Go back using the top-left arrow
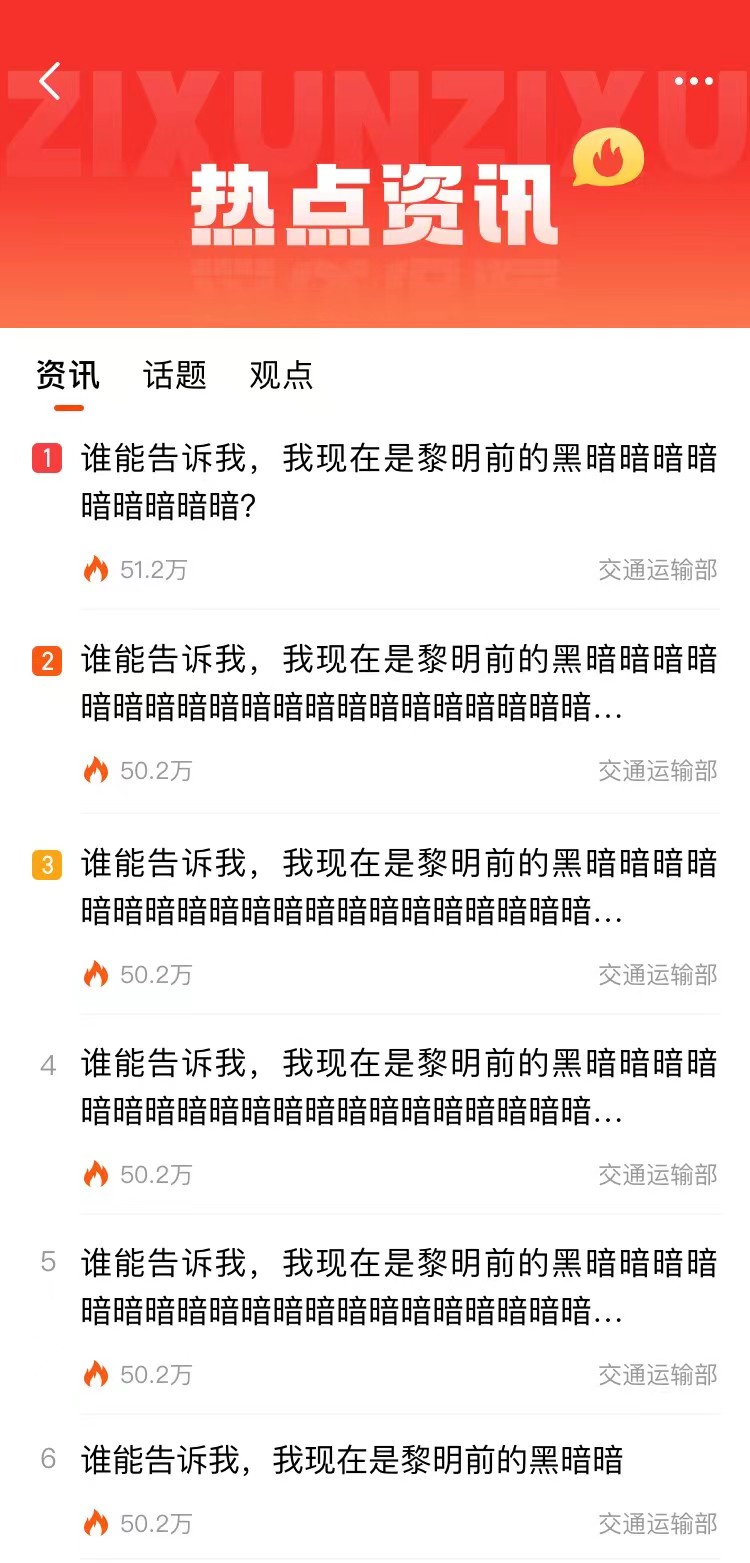 tap(50, 82)
